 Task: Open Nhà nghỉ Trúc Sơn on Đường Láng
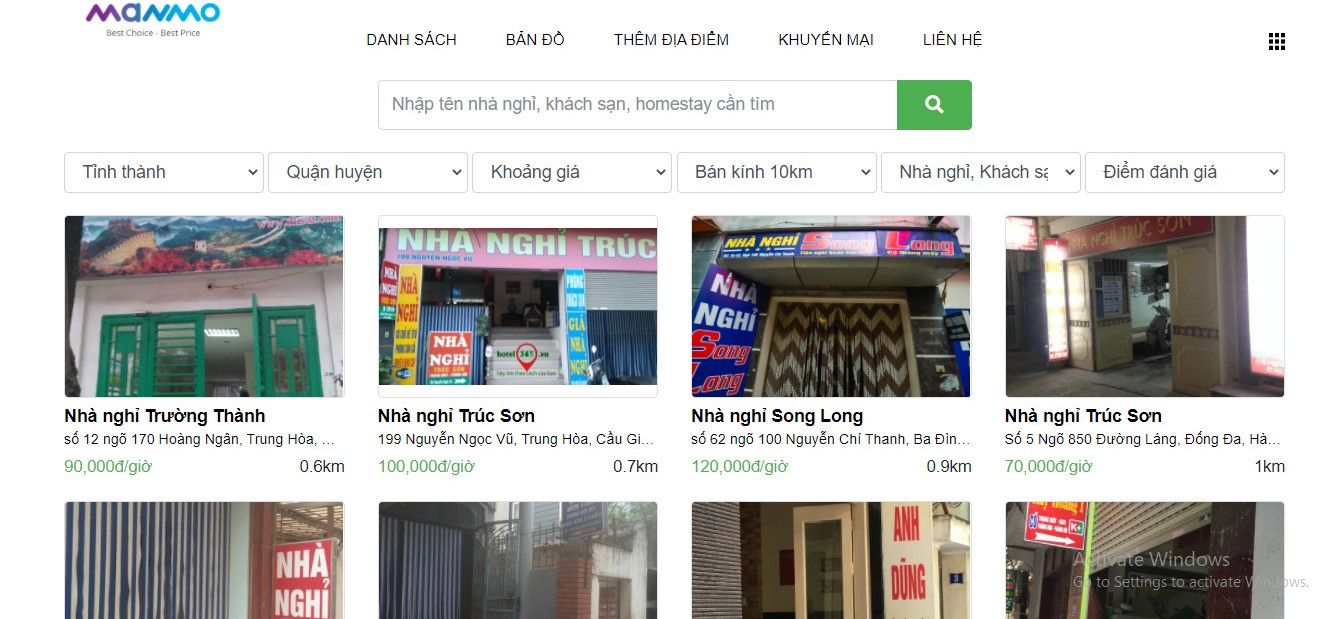[1083, 416]
